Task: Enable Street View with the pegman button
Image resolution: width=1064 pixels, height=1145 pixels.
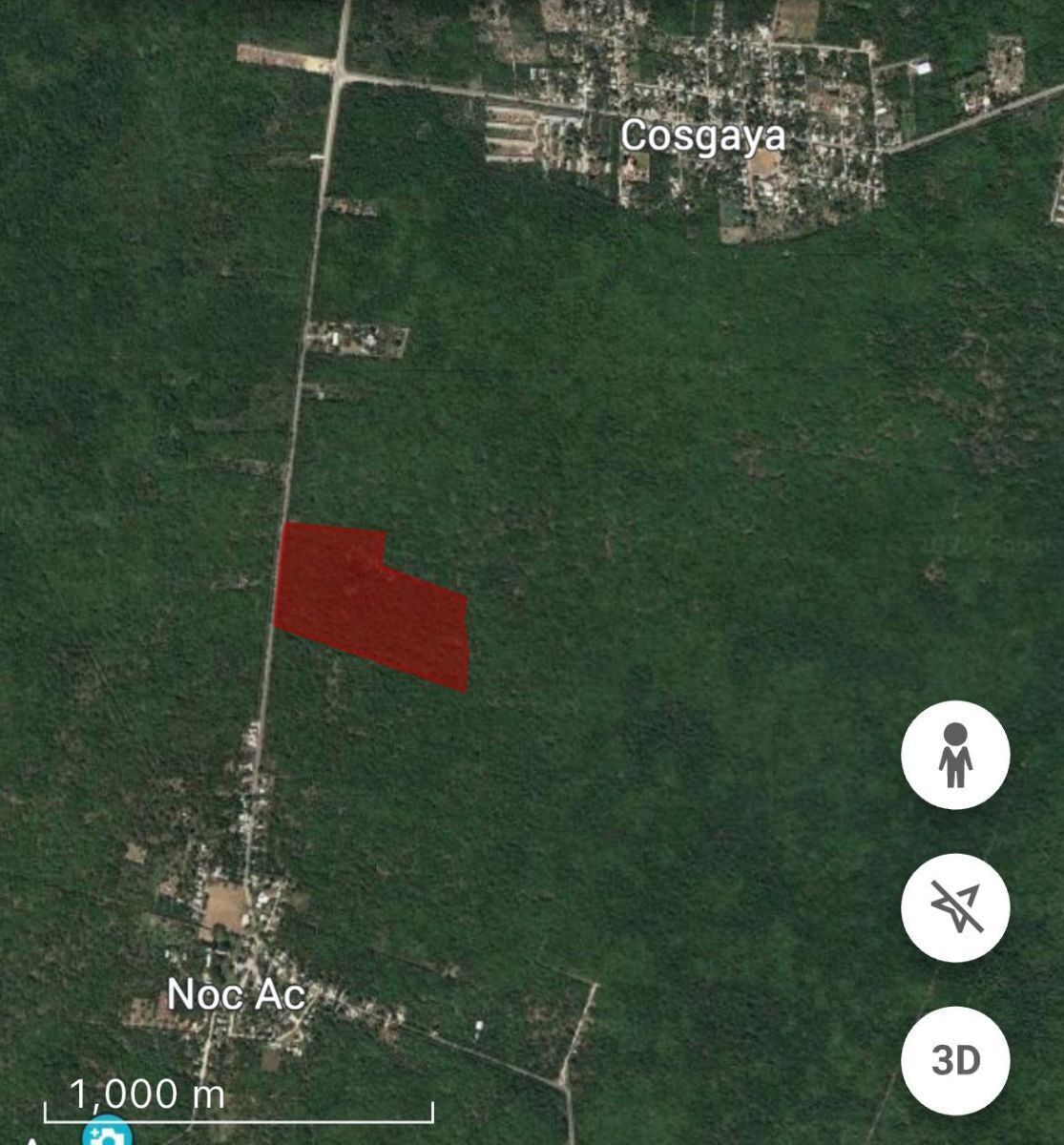Action: click(x=955, y=755)
